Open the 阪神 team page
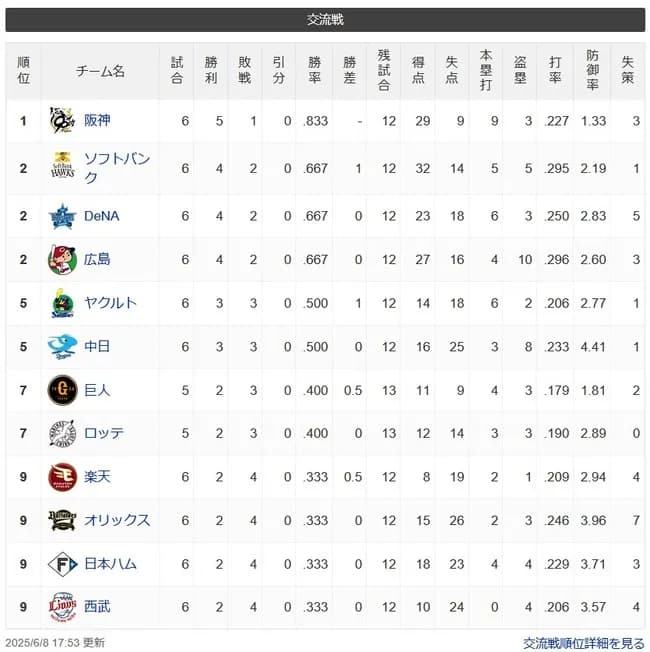This screenshot has width=650, height=652. 97,121
